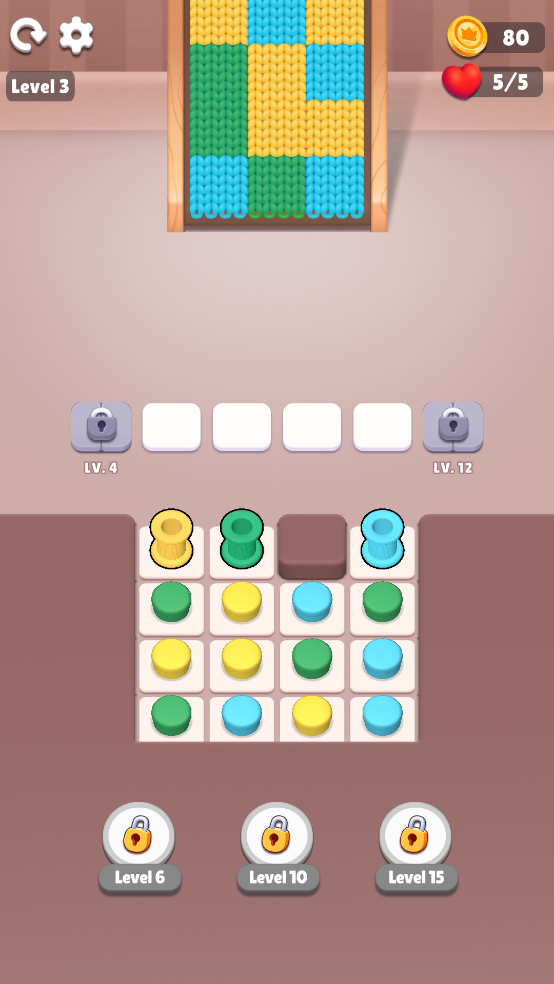Restart the level with the retry arrow
Image resolution: width=554 pixels, height=984 pixels.
[x=28, y=35]
